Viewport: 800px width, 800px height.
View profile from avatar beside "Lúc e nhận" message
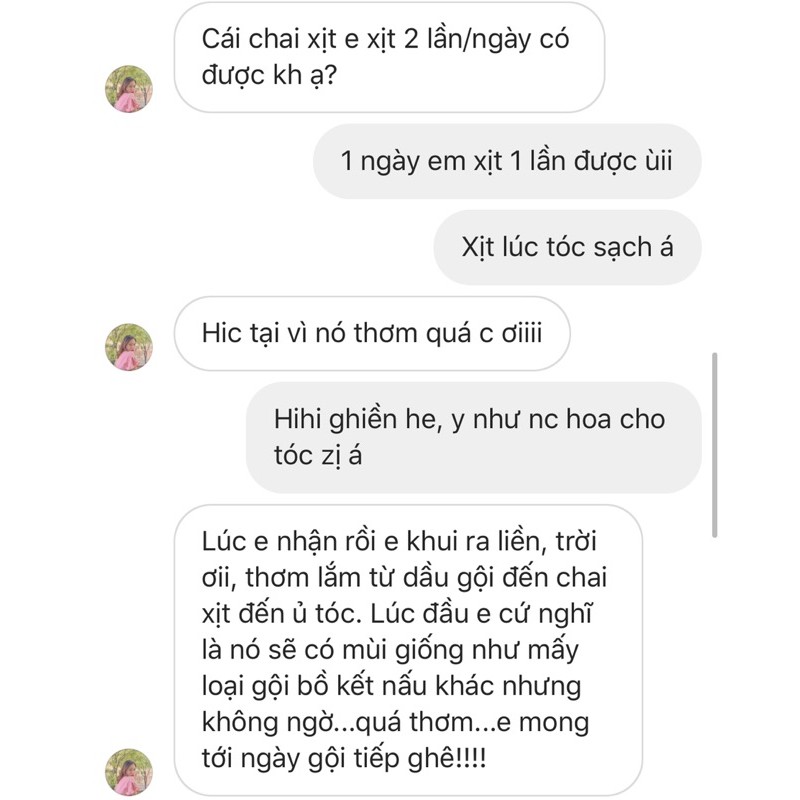tap(129, 771)
